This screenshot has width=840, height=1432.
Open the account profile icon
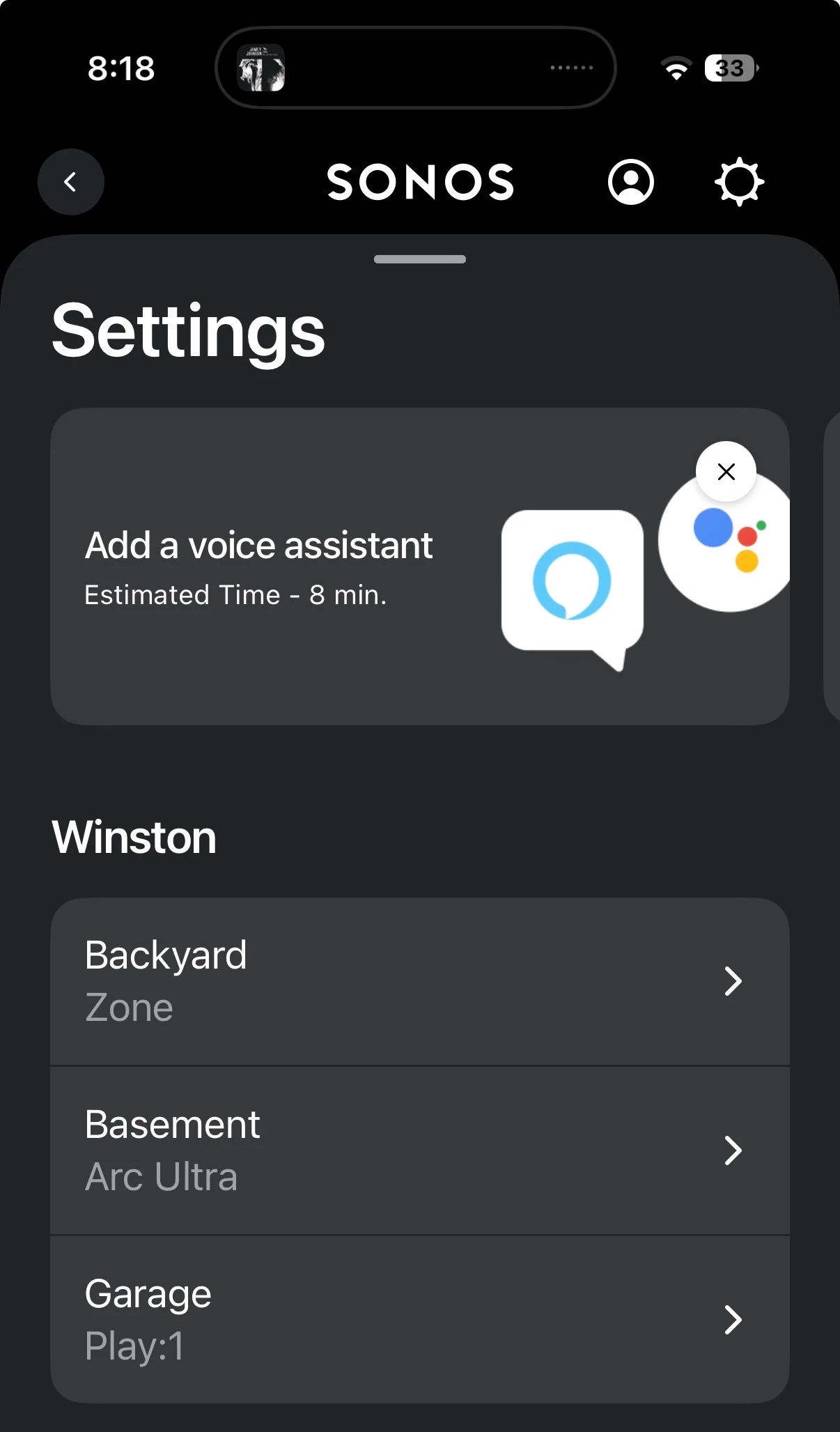point(630,182)
